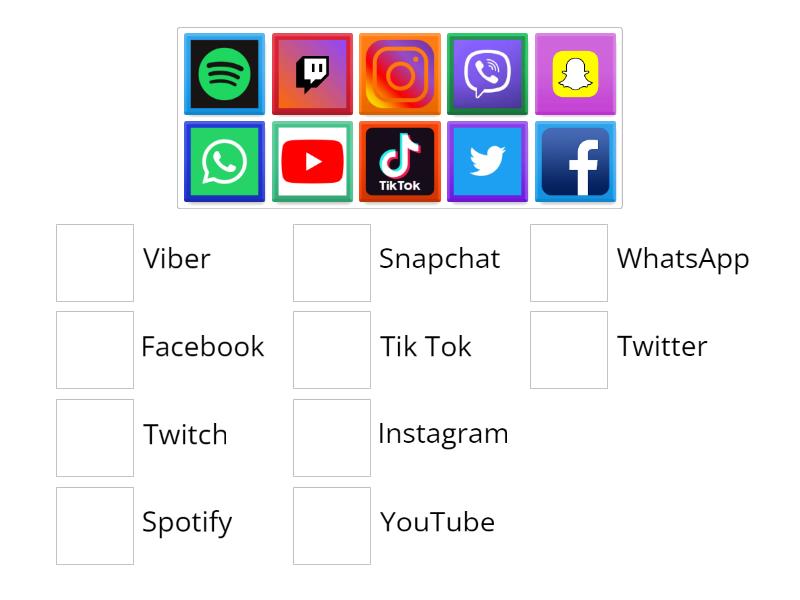Pick the Twitch logo tile

(312, 75)
